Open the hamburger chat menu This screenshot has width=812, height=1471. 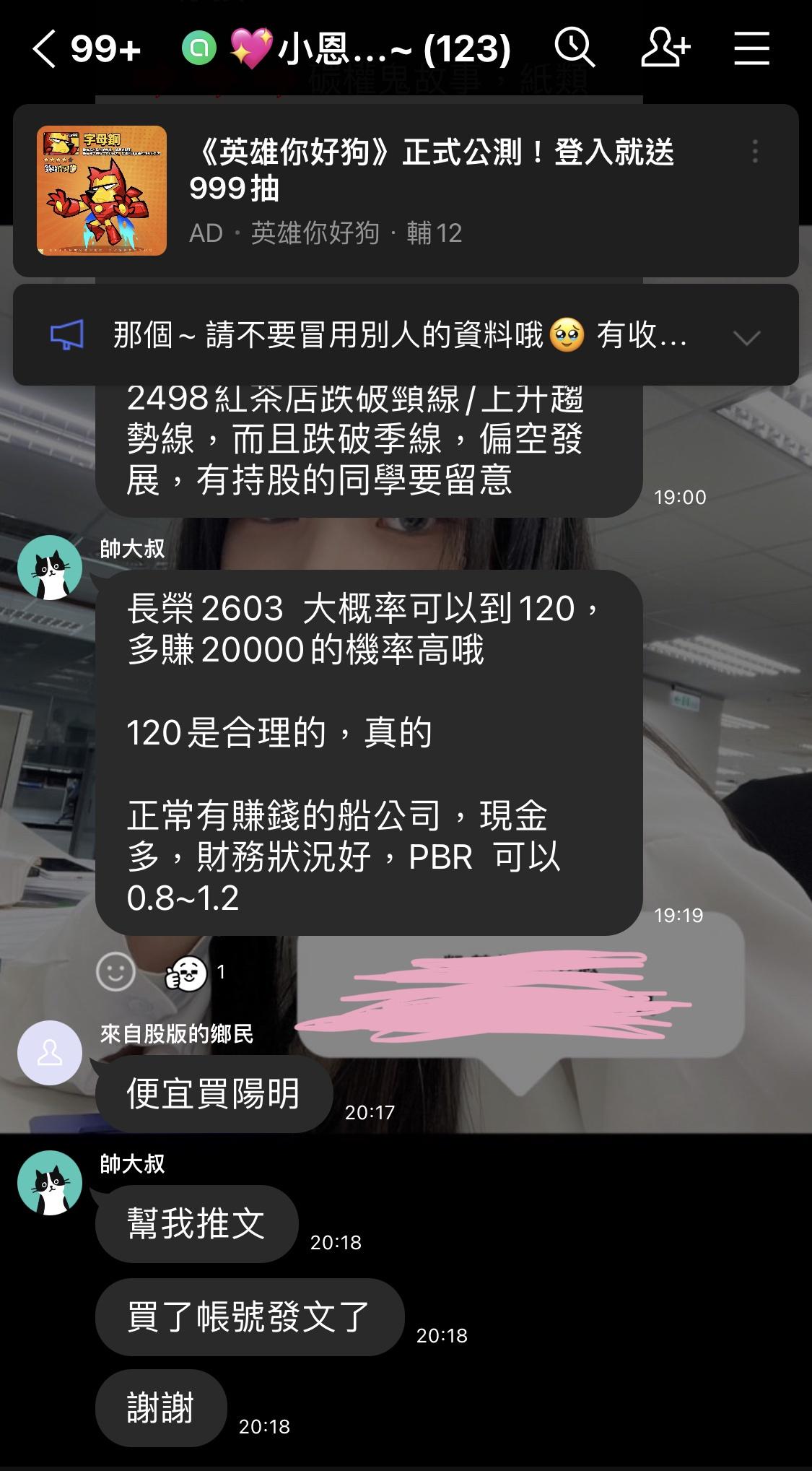point(751,49)
